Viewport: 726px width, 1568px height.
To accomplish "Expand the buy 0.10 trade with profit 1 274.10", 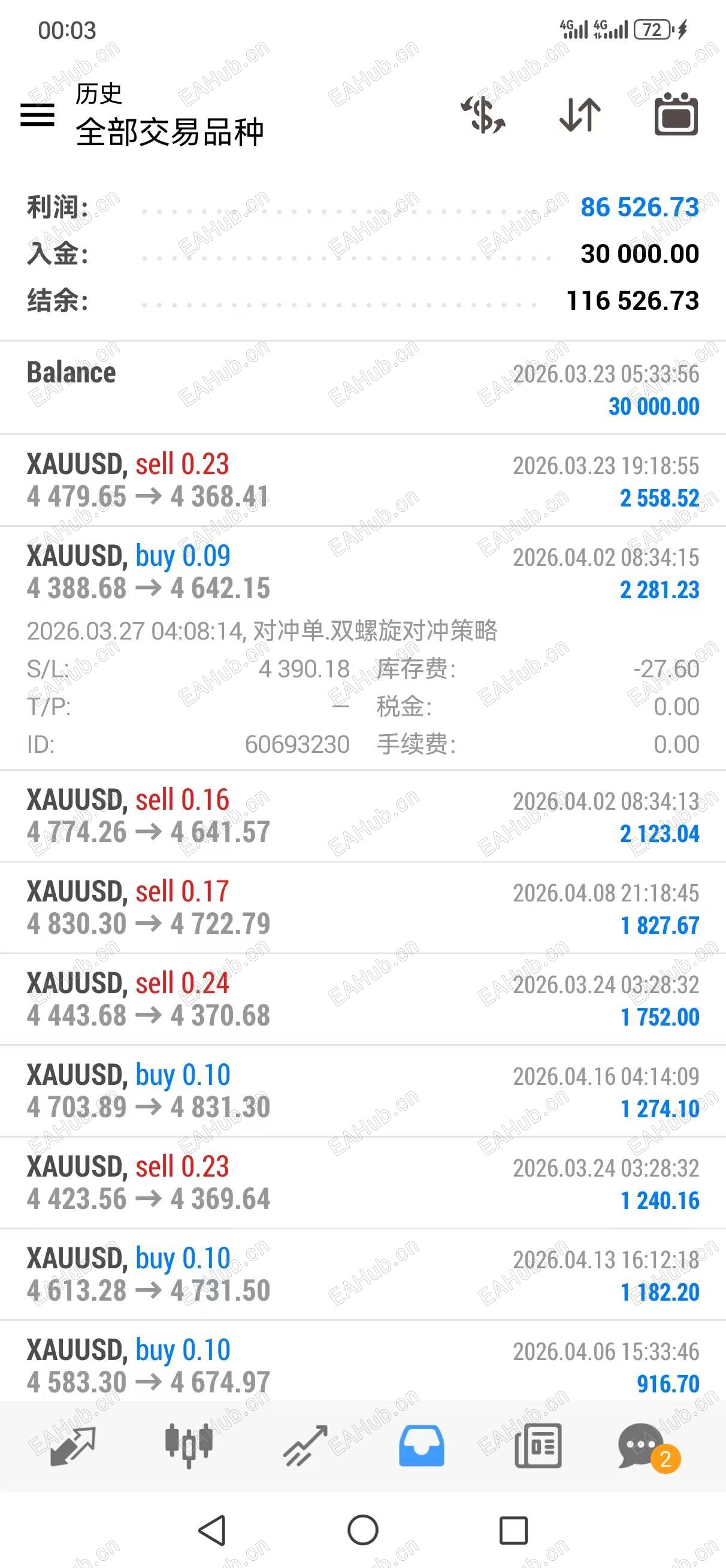I will click(x=362, y=1091).
